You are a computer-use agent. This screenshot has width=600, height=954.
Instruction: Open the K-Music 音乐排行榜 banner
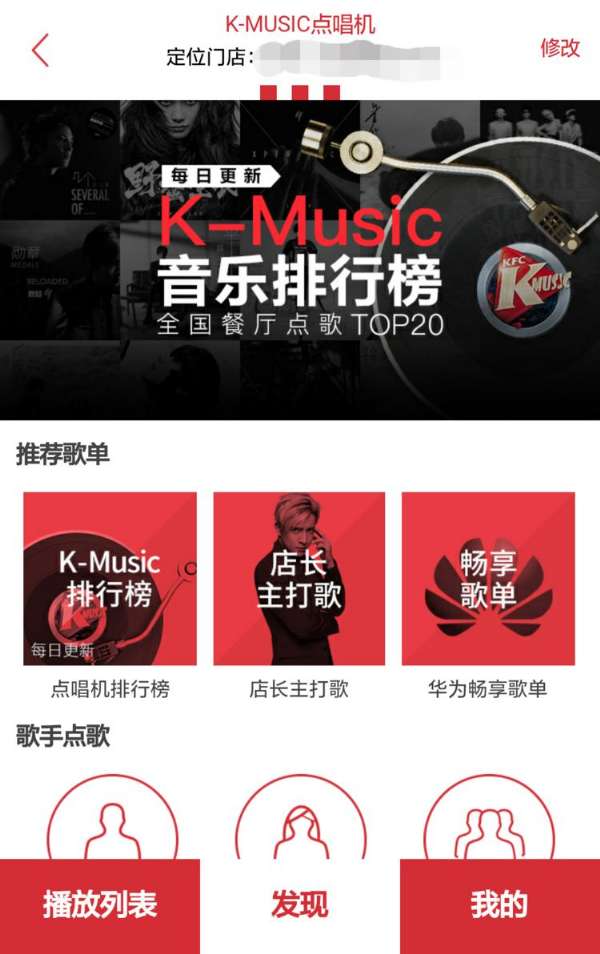tap(300, 260)
